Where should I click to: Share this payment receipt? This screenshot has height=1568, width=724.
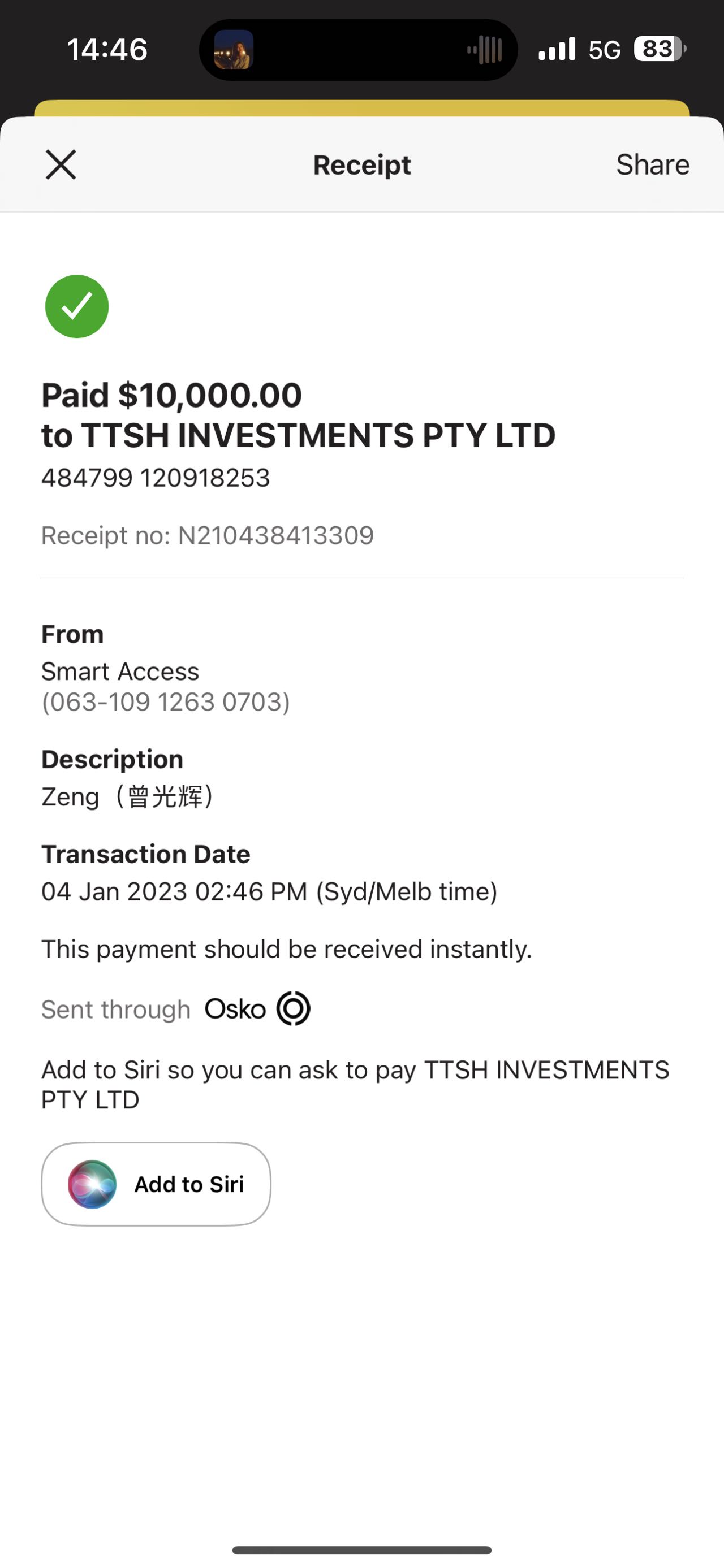pyautogui.click(x=652, y=165)
